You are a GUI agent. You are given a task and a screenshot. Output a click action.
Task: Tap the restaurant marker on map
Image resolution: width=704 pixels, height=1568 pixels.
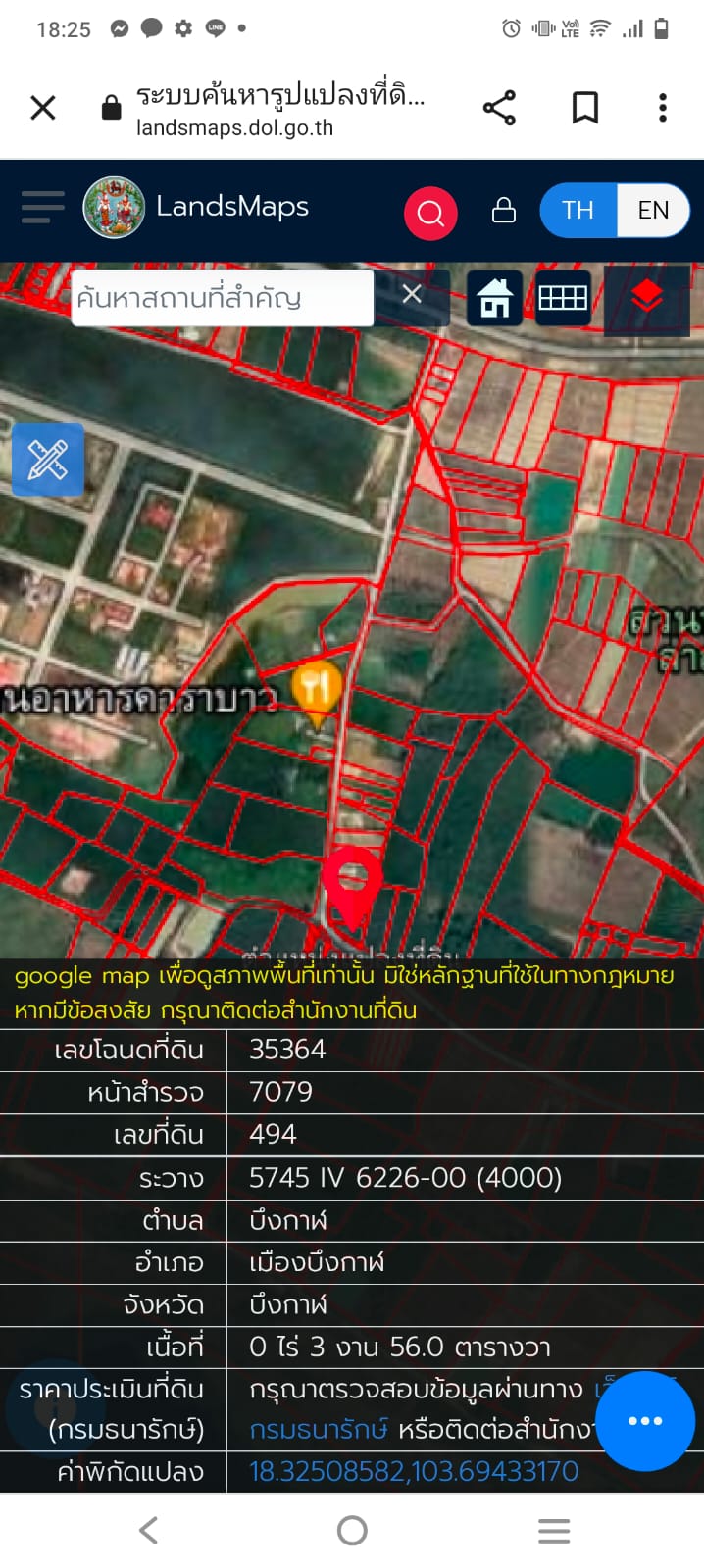coord(316,691)
